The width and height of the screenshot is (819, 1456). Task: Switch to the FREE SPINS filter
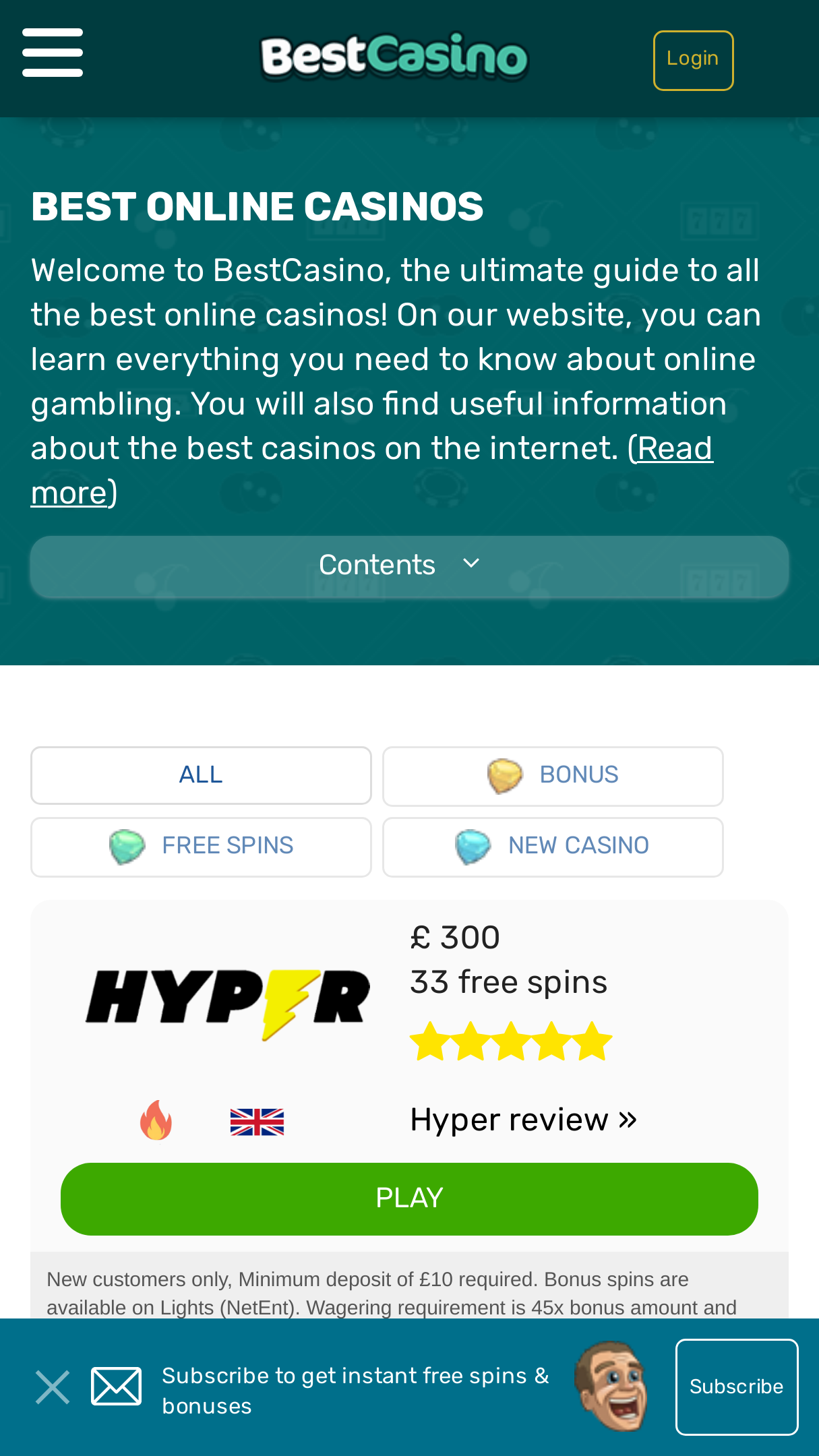(201, 847)
